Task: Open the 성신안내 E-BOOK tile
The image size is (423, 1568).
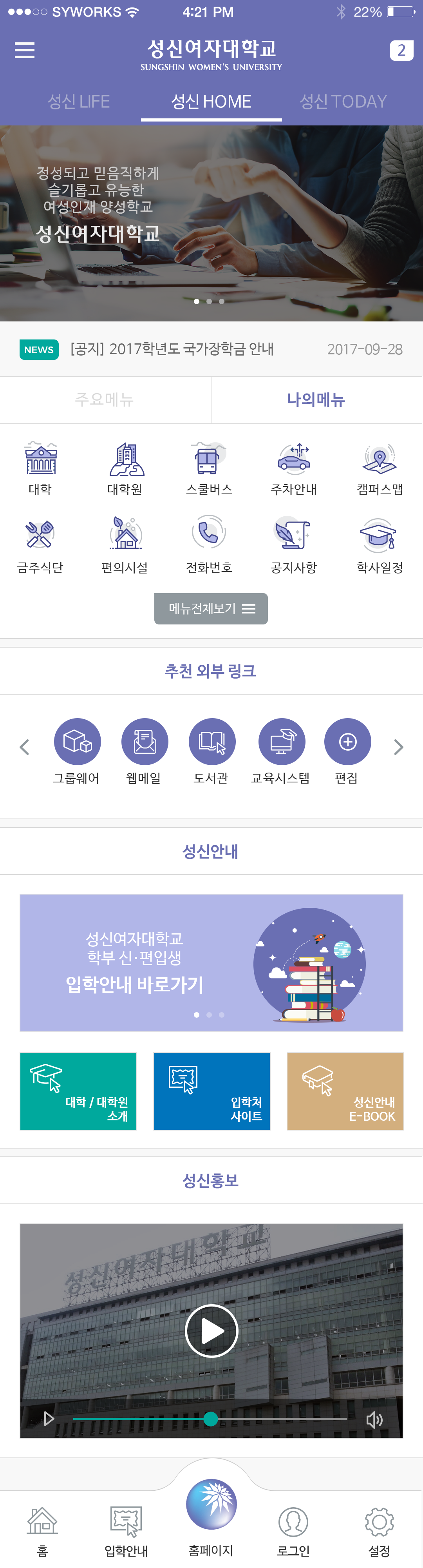Action: point(345,1091)
